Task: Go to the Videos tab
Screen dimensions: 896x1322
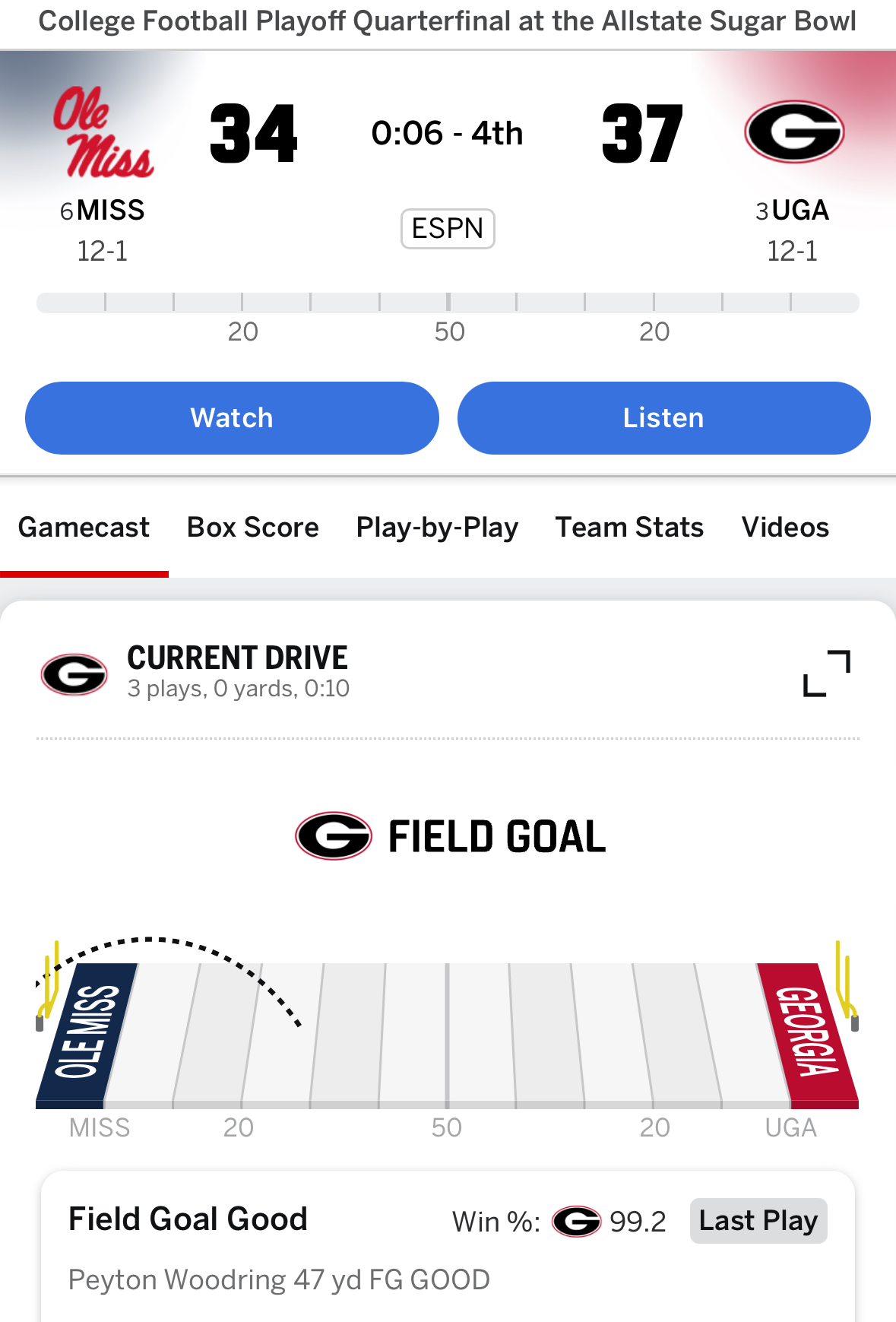Action: point(785,528)
